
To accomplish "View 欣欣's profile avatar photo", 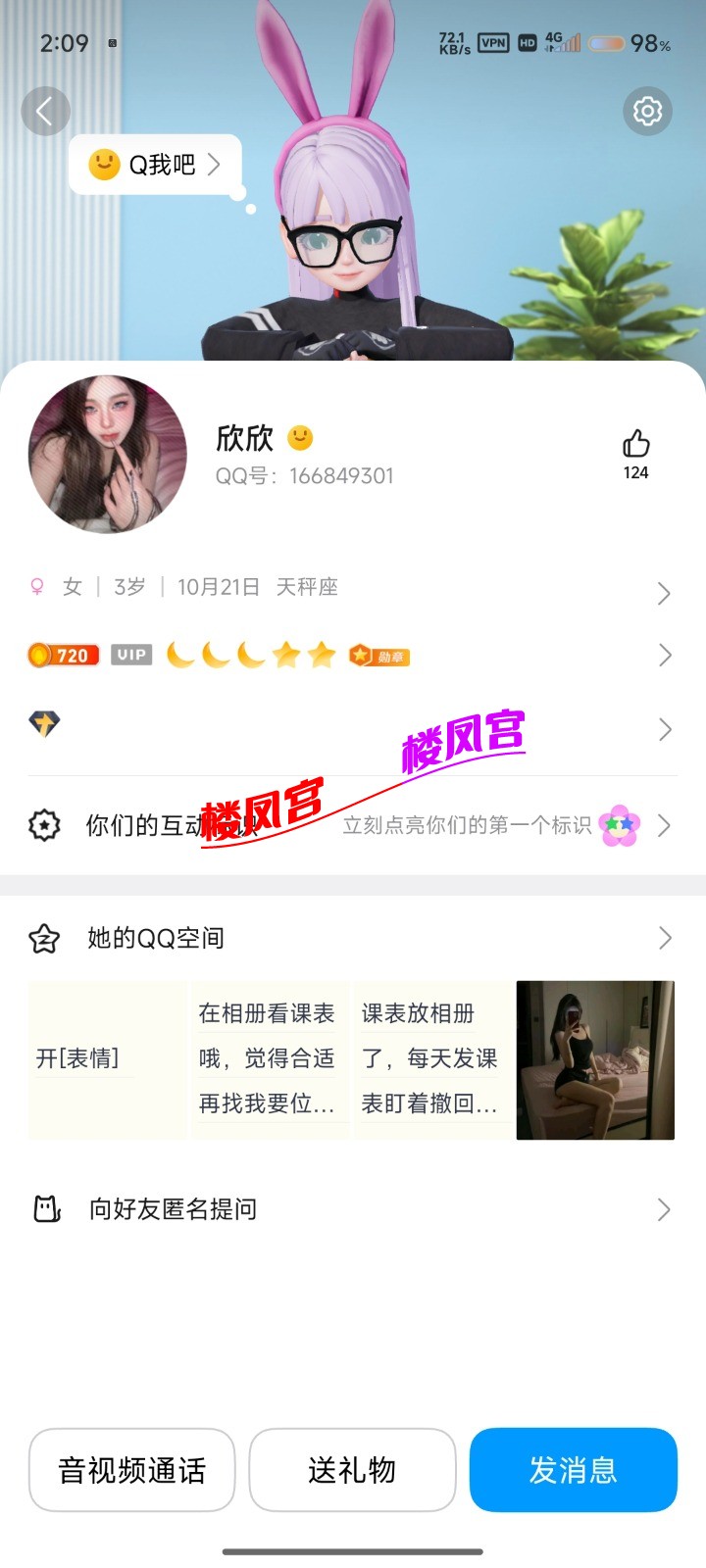I will point(108,455).
